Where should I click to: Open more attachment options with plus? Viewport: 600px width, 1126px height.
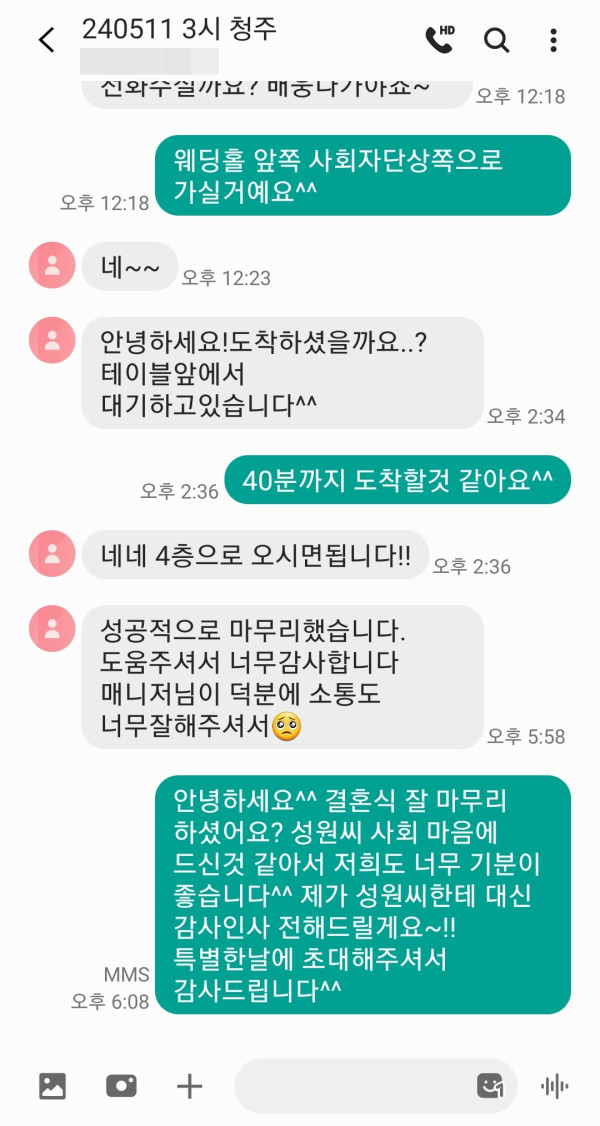coord(189,1086)
